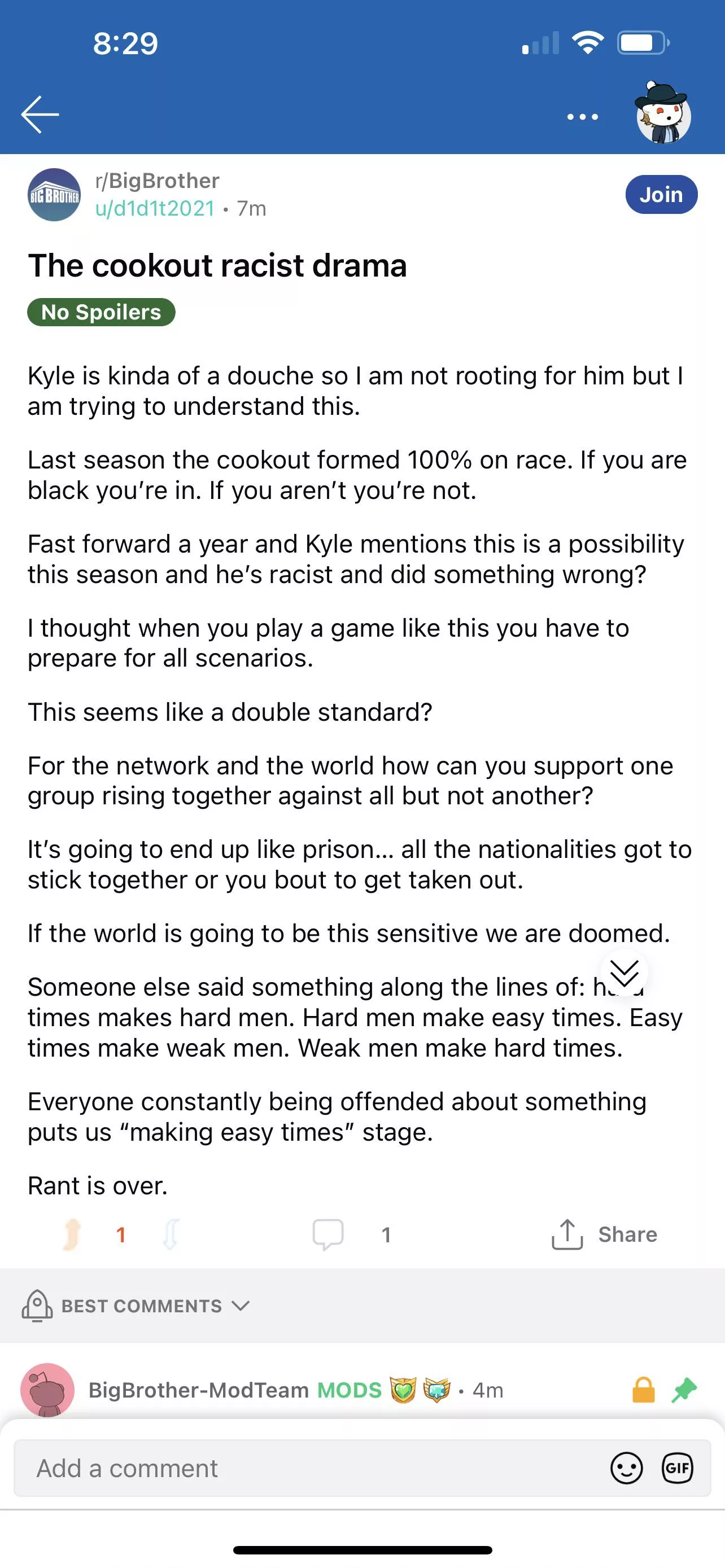View profile of u/d1d1t2021
This screenshot has width=725, height=1568.
point(155,209)
